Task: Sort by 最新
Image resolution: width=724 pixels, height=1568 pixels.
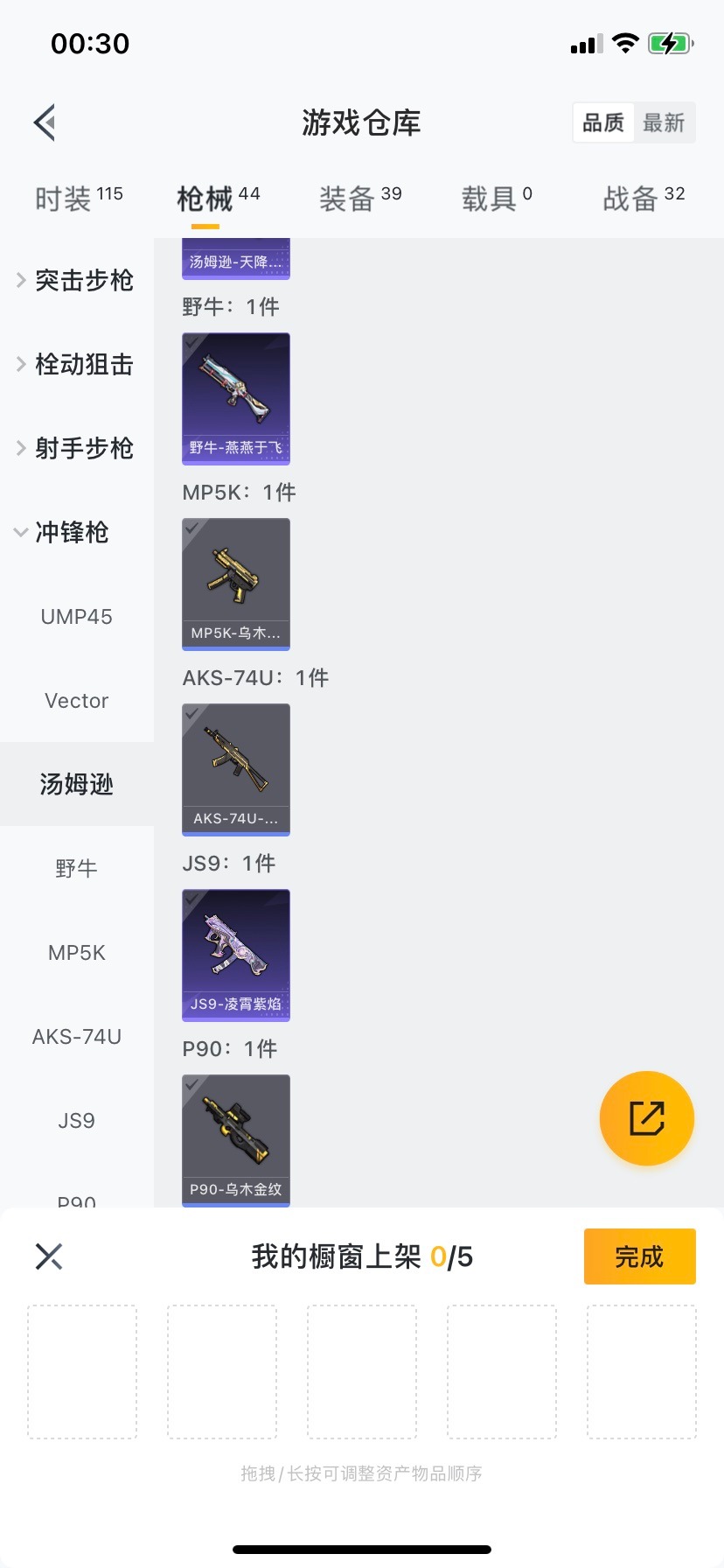Action: pos(664,122)
